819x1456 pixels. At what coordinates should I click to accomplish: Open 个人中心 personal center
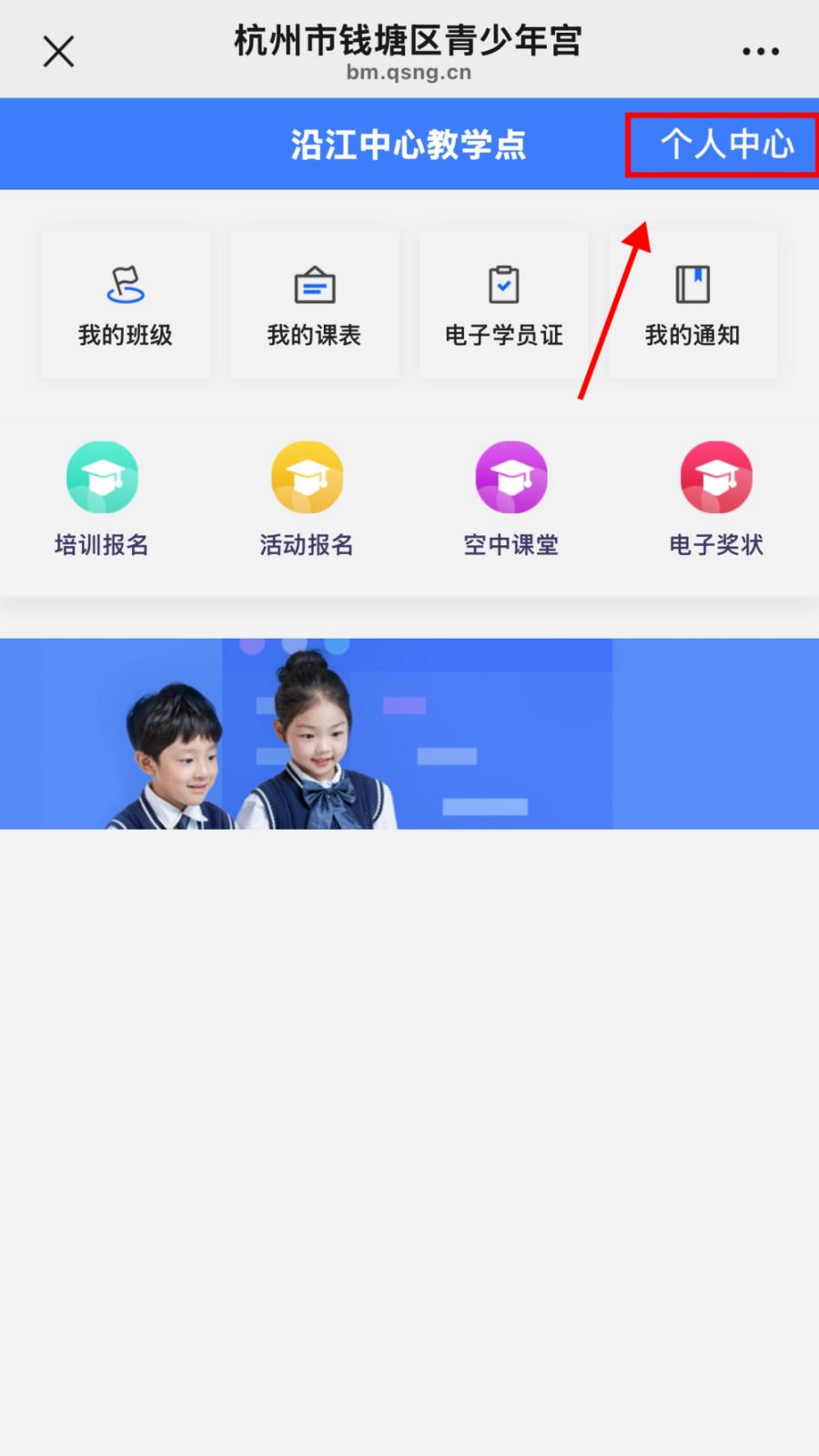tap(724, 145)
